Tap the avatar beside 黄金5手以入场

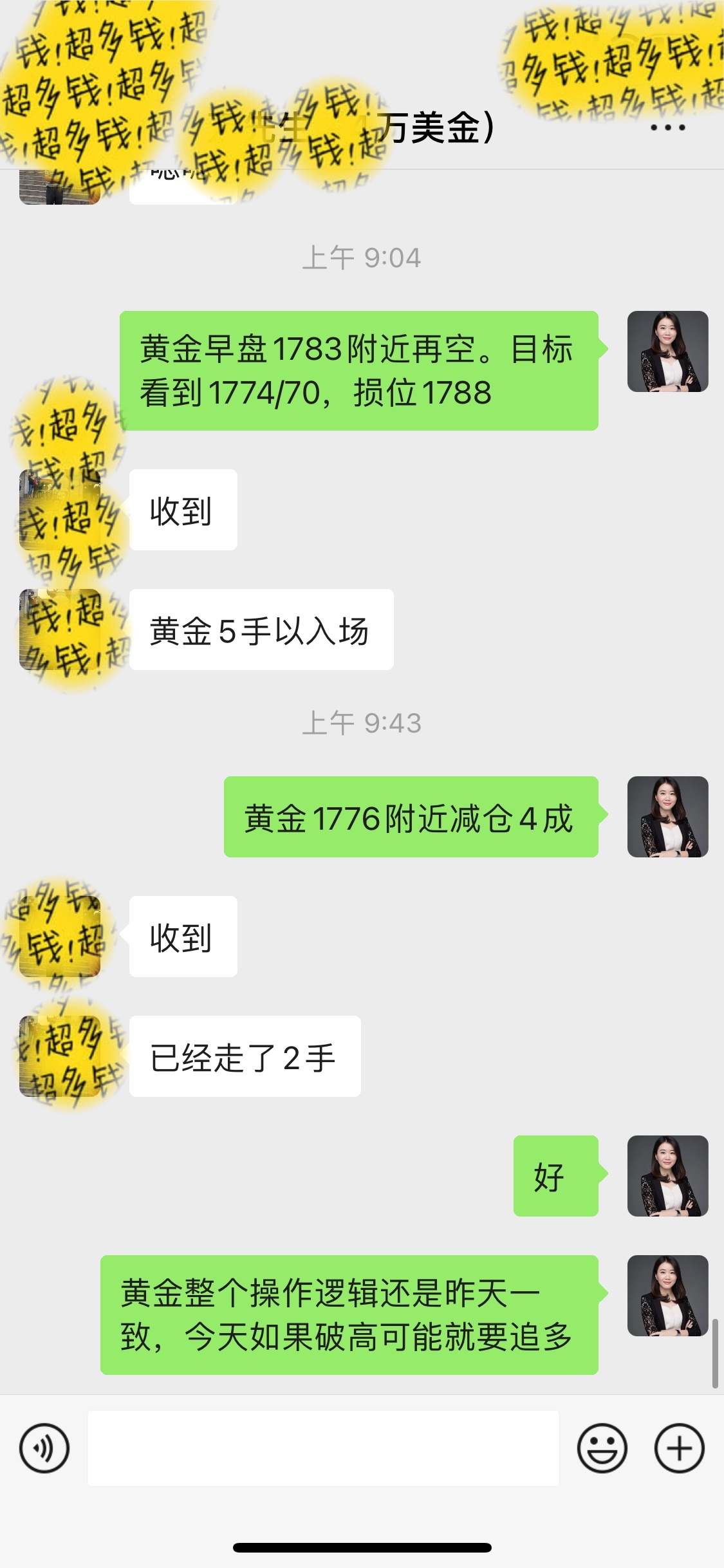60,630
